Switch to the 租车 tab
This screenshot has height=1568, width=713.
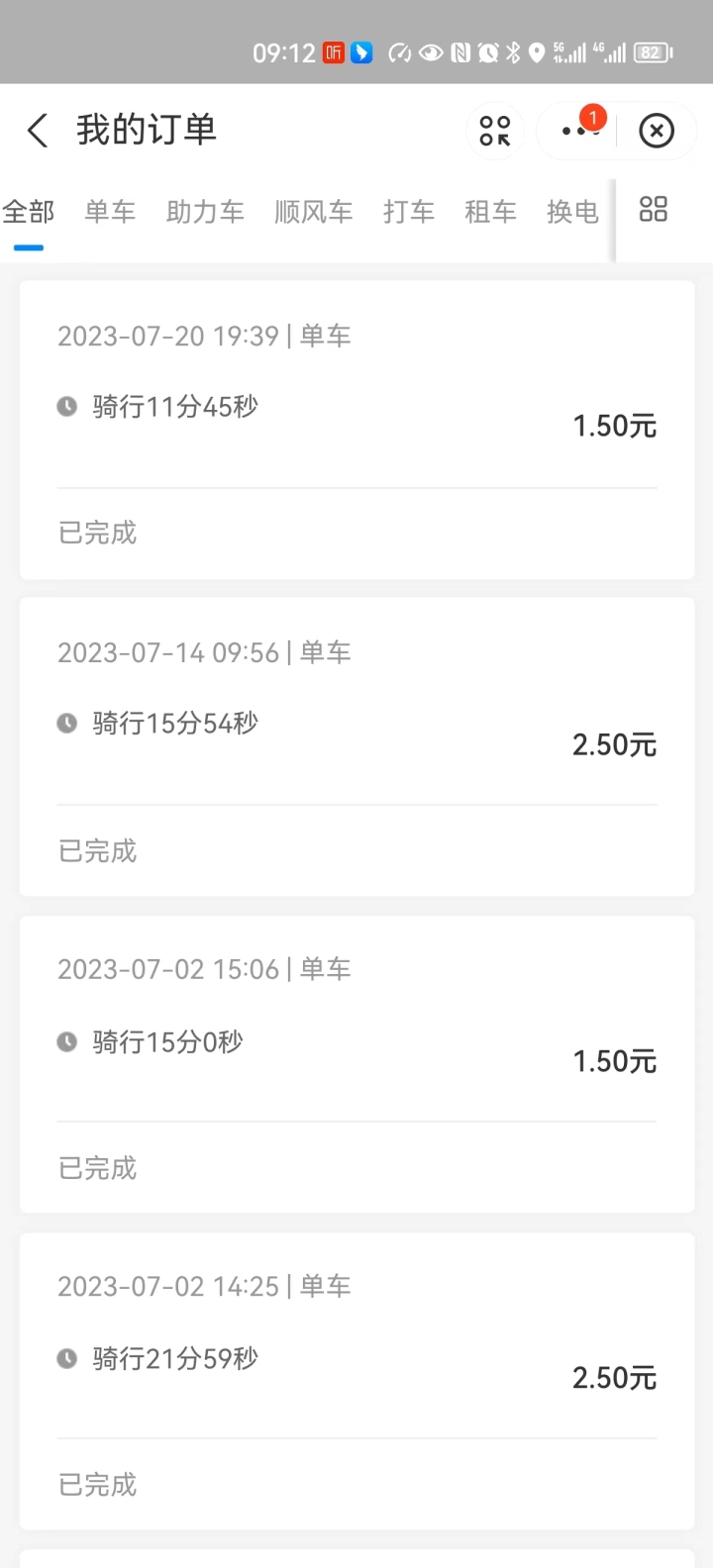click(491, 212)
